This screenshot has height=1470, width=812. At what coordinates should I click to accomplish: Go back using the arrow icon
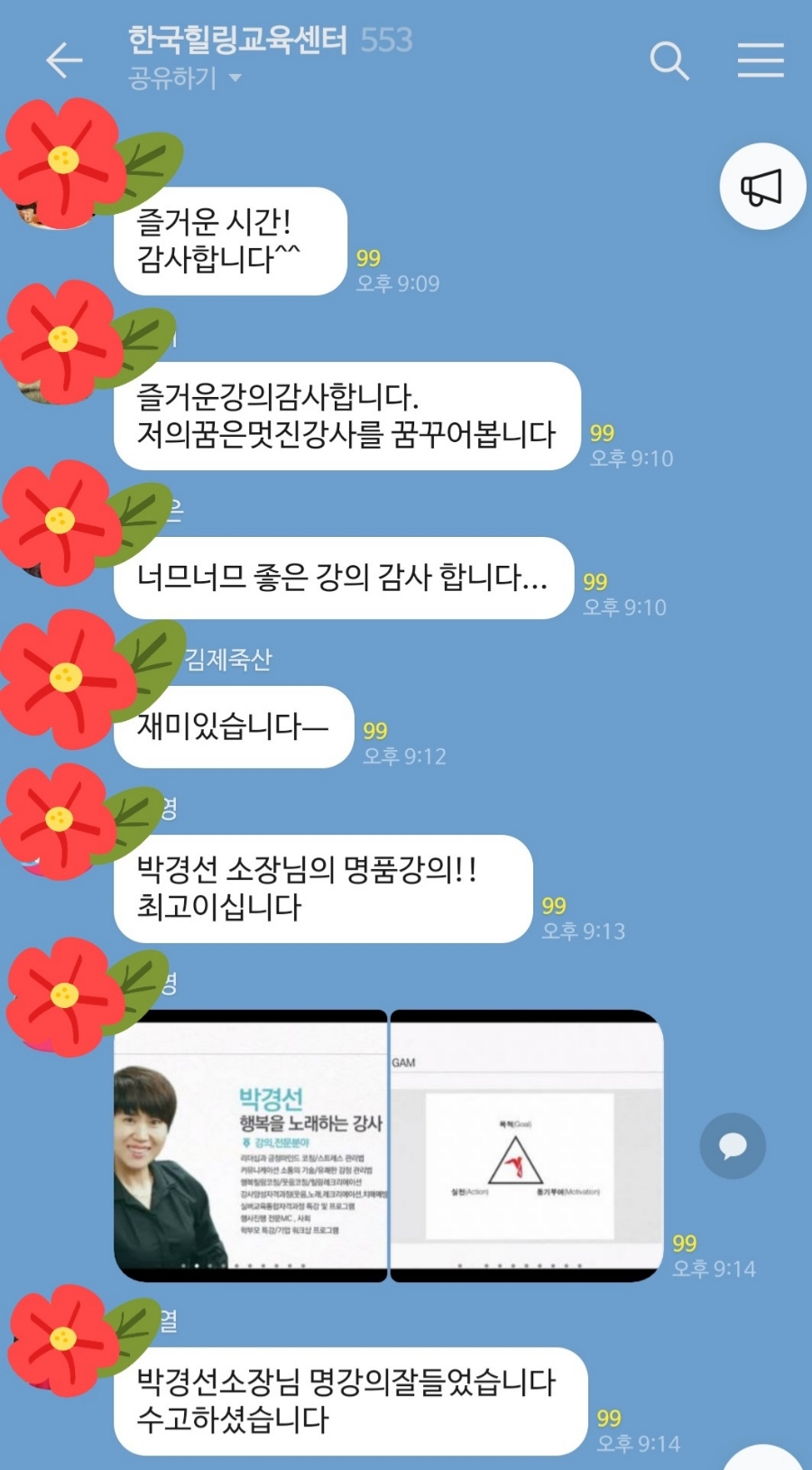point(64,60)
